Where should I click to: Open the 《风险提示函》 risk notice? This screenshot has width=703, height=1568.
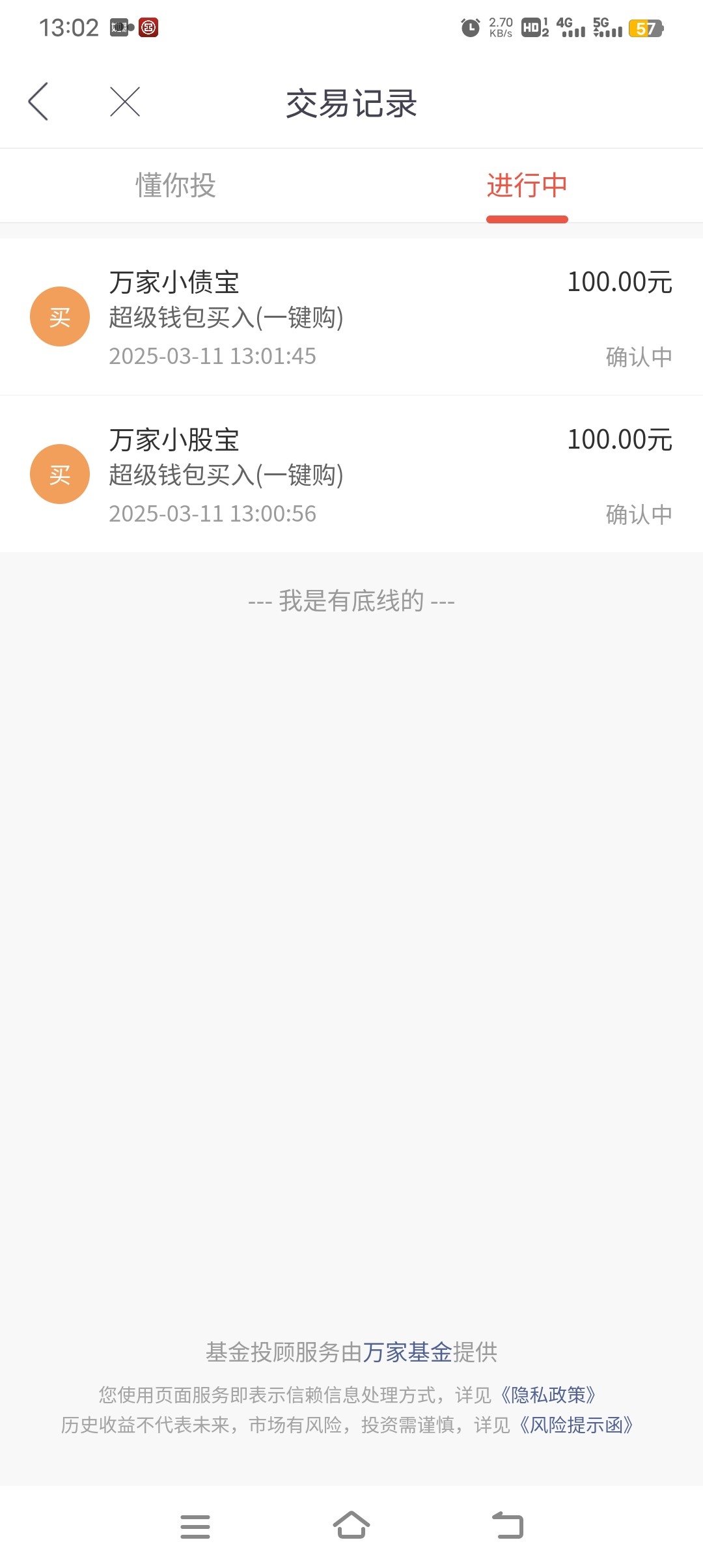[575, 1425]
